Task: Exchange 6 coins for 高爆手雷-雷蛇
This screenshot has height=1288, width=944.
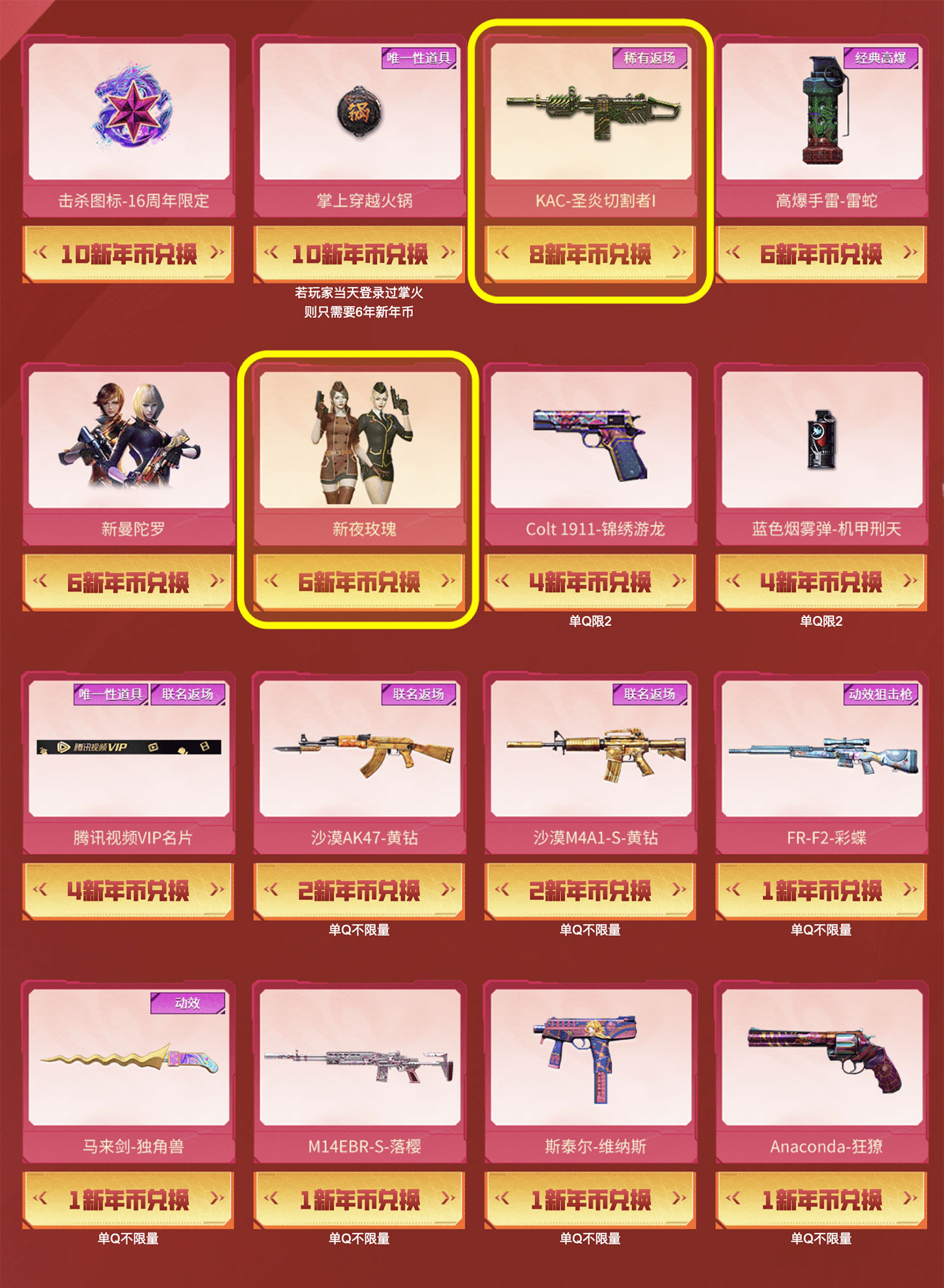Action: (821, 254)
